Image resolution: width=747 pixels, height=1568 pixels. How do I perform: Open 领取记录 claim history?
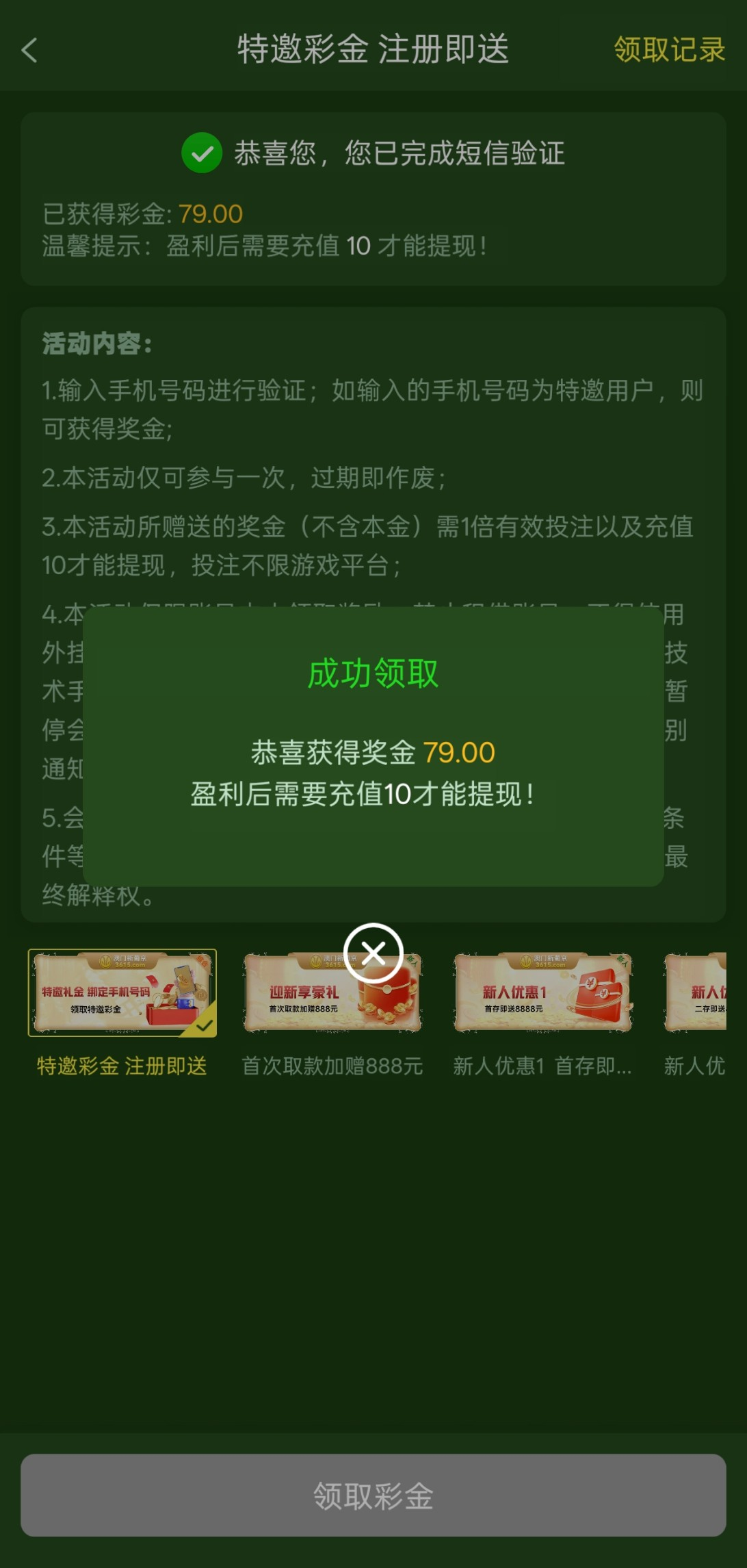668,50
